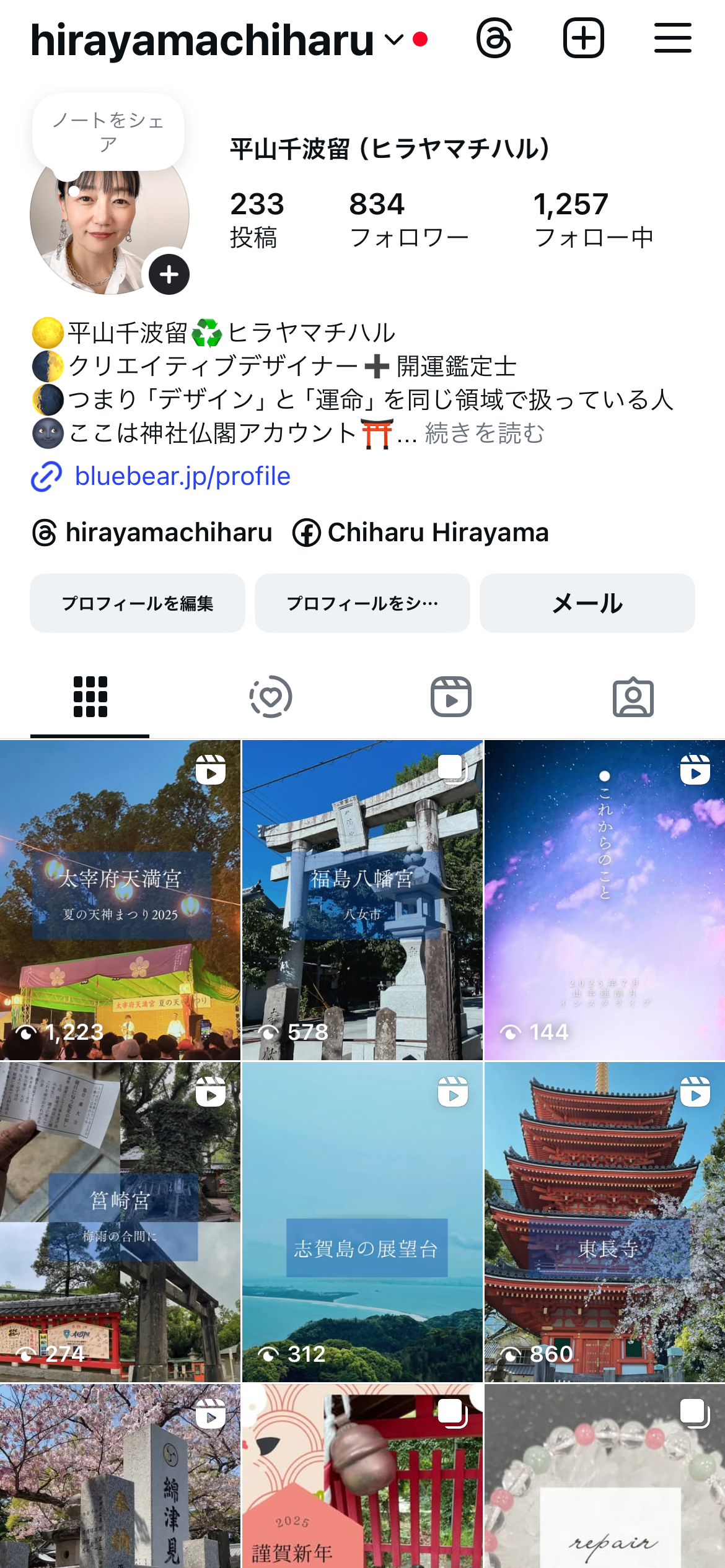Open the 福島八幡宮 post thumbnail
725x1568 pixels.
pos(362,900)
